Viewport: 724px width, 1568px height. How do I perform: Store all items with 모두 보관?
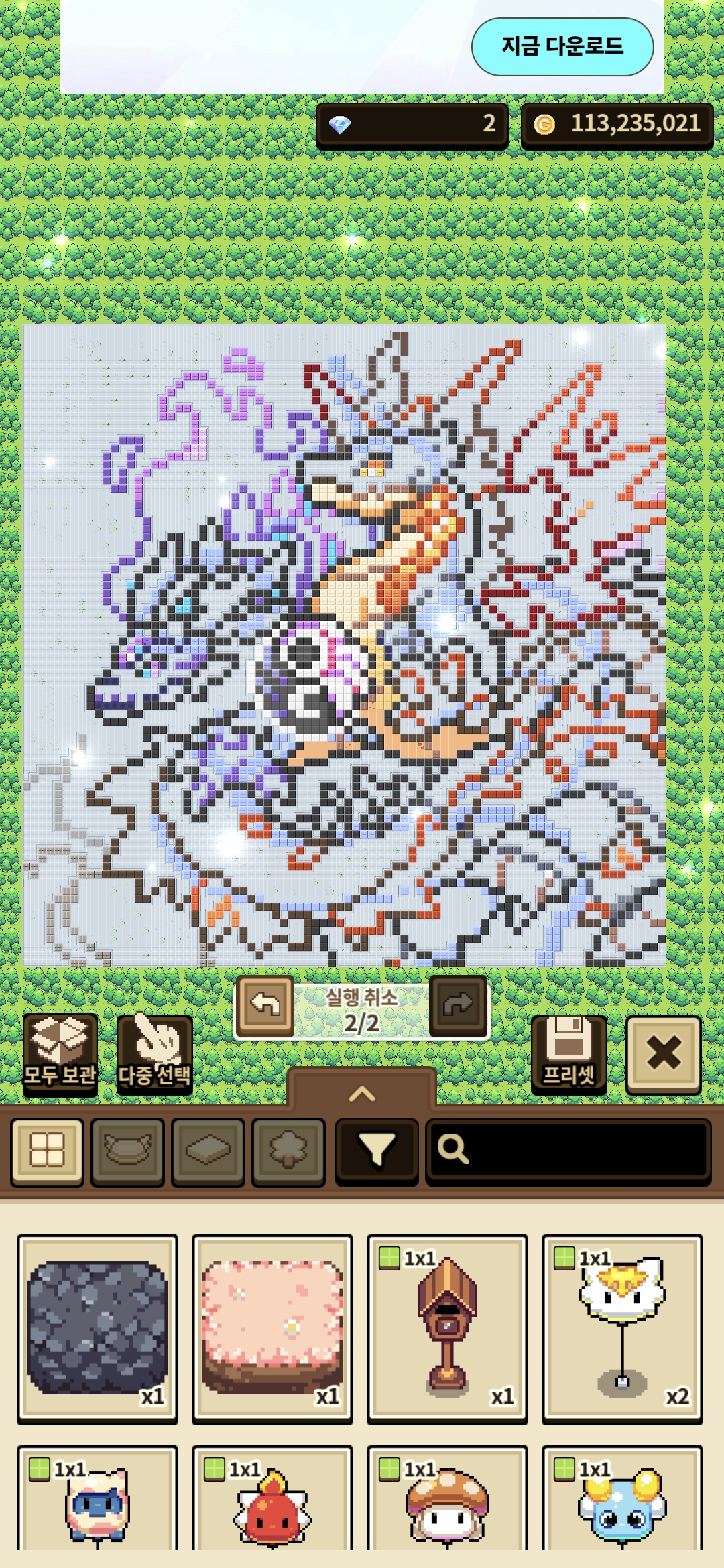60,1054
